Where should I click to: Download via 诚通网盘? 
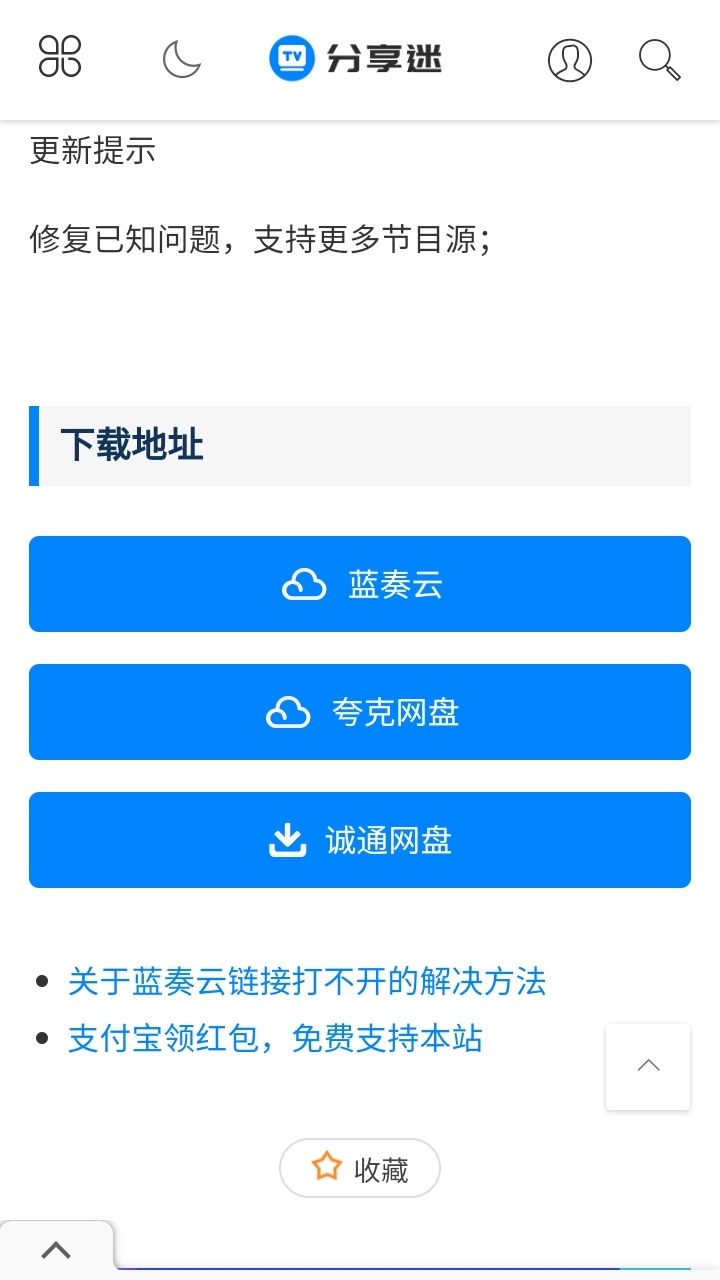coord(360,840)
